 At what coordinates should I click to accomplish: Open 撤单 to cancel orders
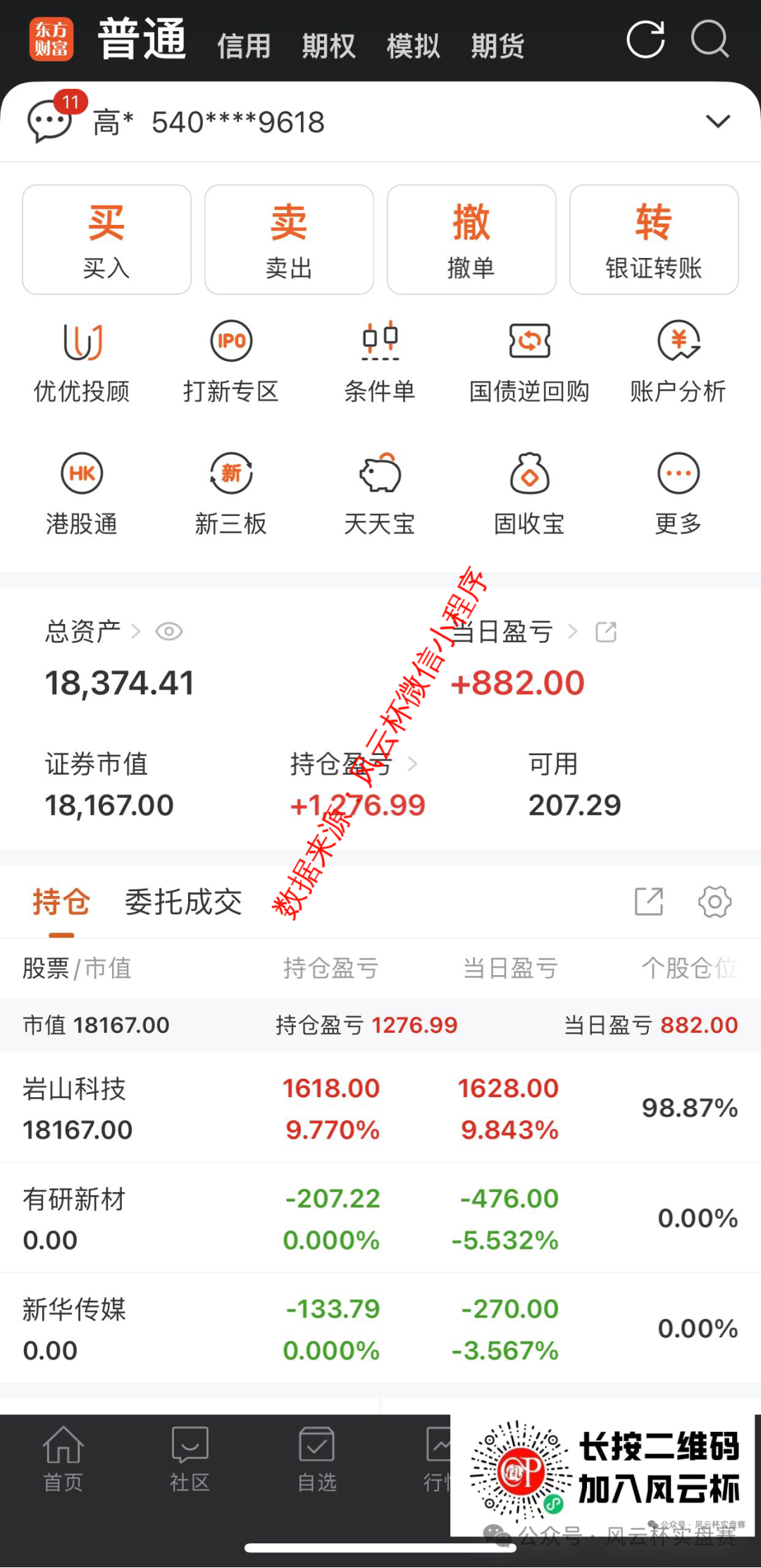pyautogui.click(x=471, y=240)
